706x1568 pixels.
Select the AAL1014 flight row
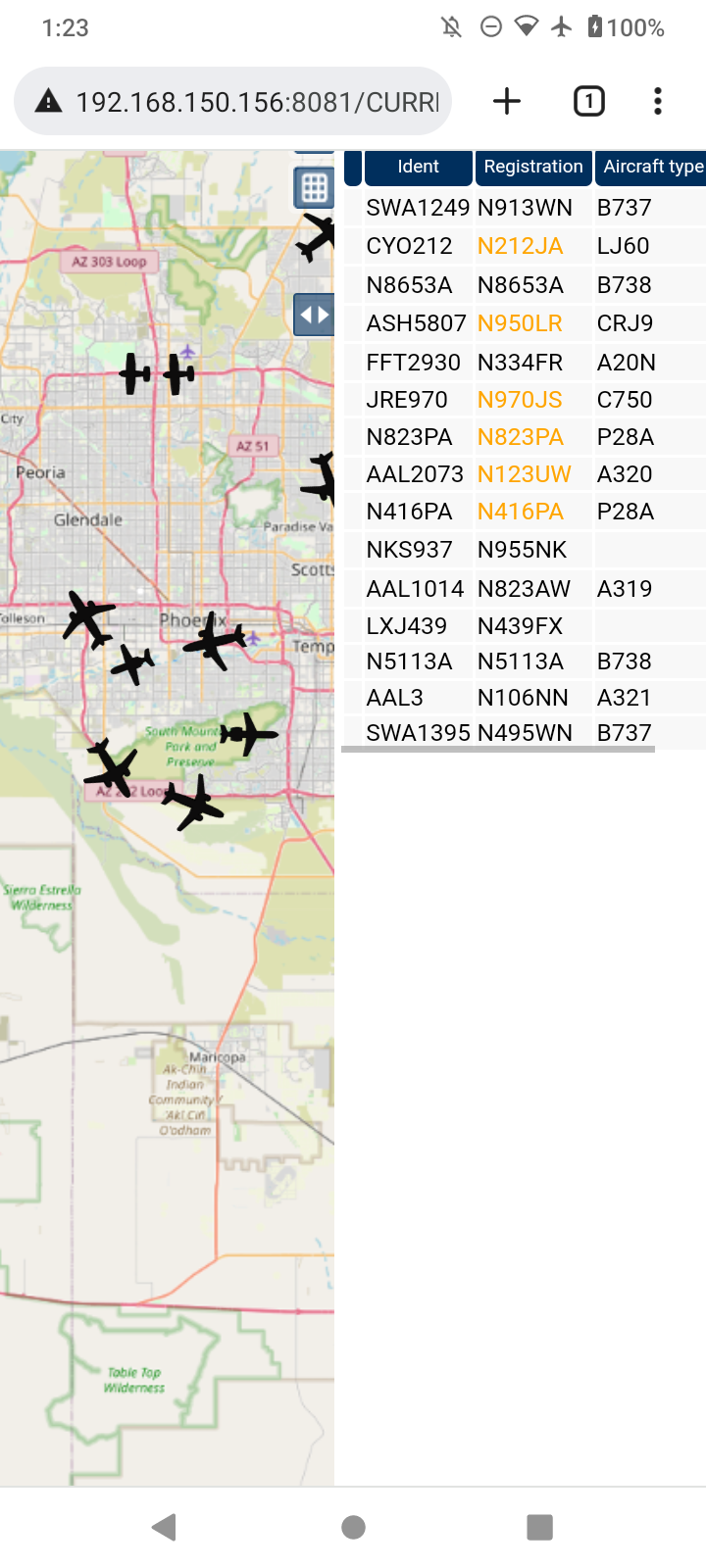(x=525, y=589)
